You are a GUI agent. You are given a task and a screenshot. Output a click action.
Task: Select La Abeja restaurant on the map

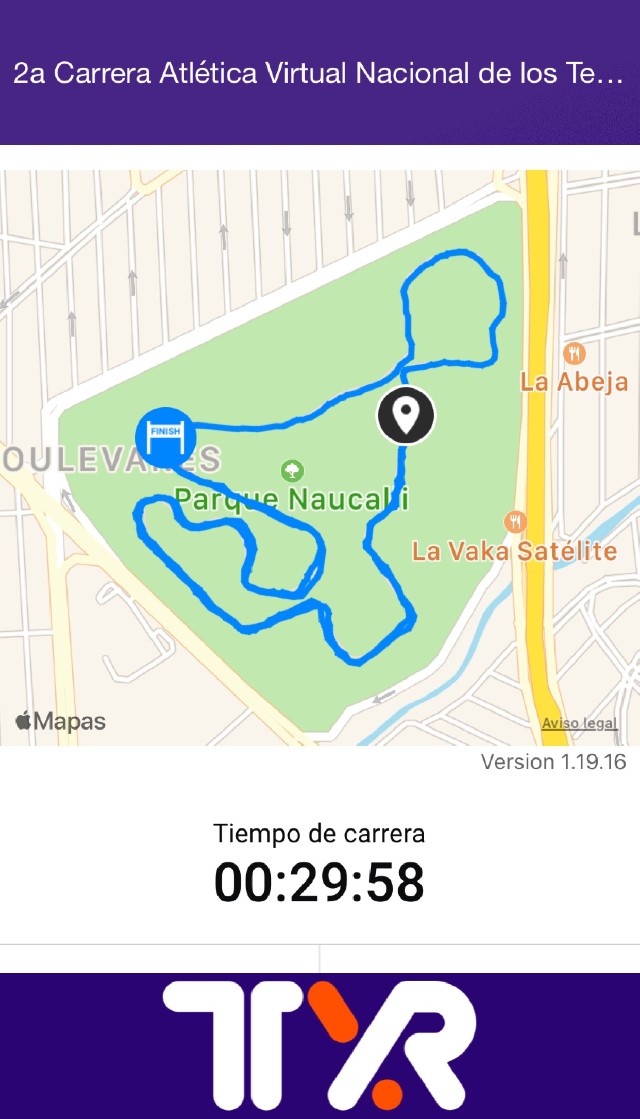tap(574, 354)
